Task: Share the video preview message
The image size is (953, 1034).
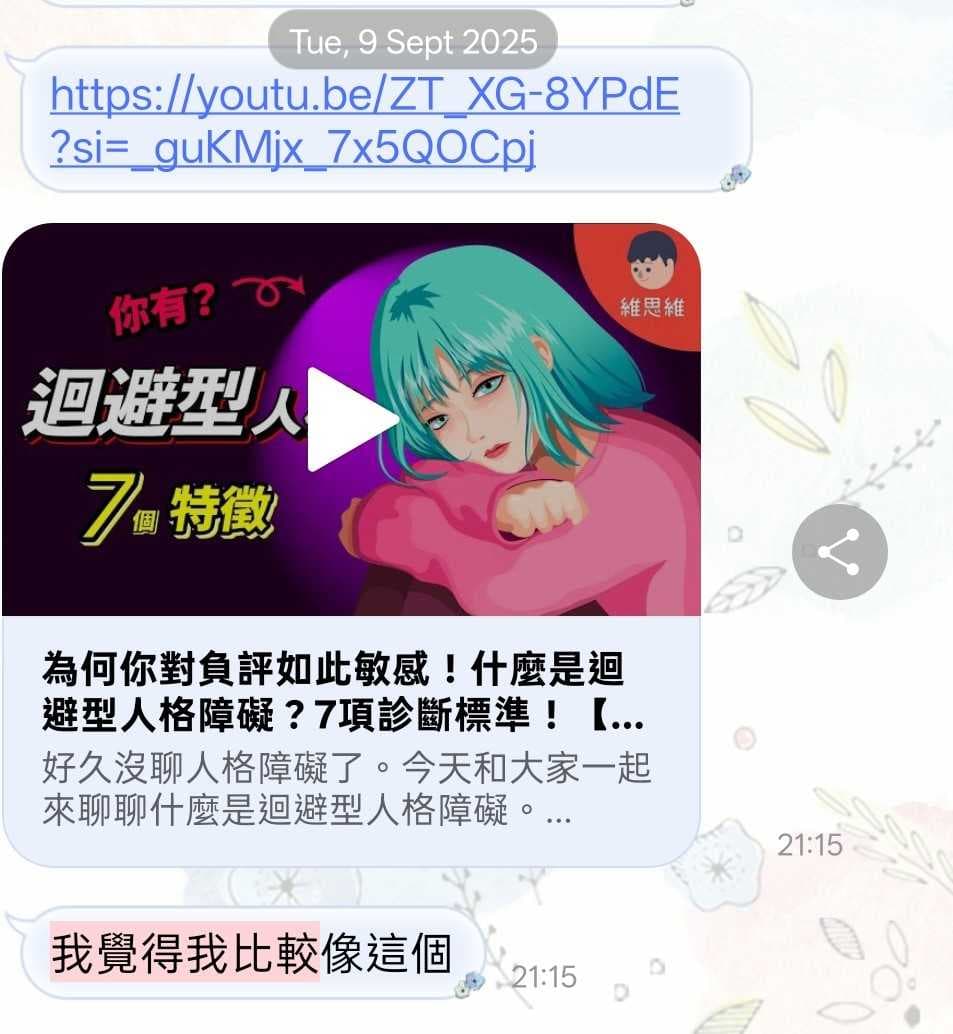Action: (840, 551)
